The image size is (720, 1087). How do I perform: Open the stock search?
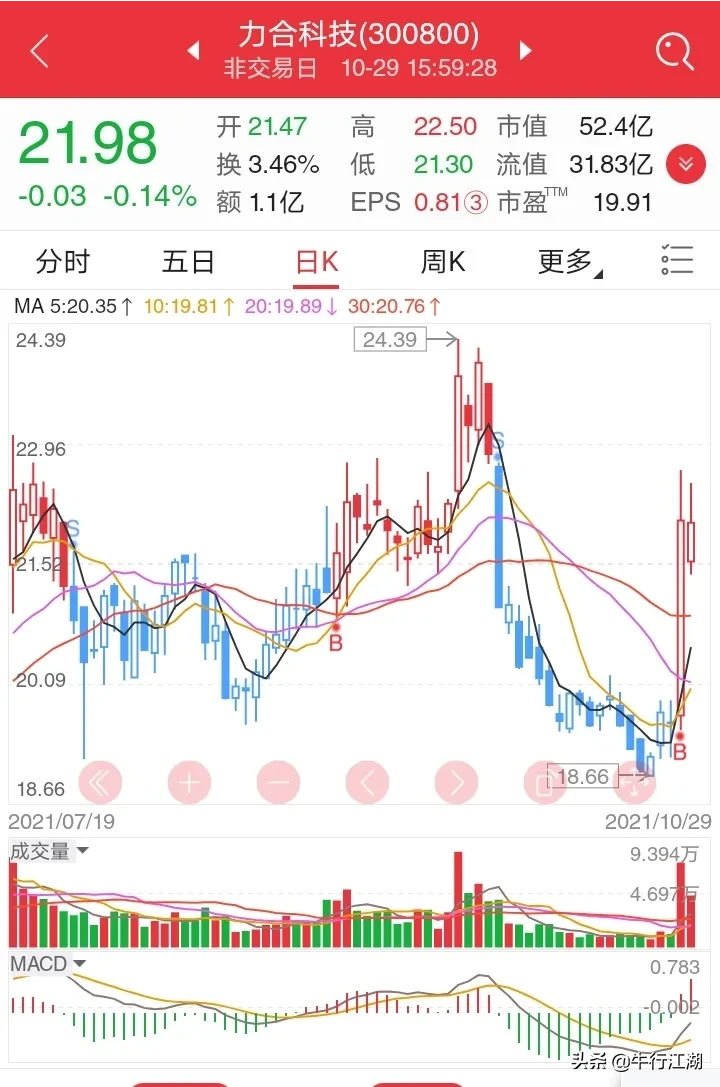674,50
